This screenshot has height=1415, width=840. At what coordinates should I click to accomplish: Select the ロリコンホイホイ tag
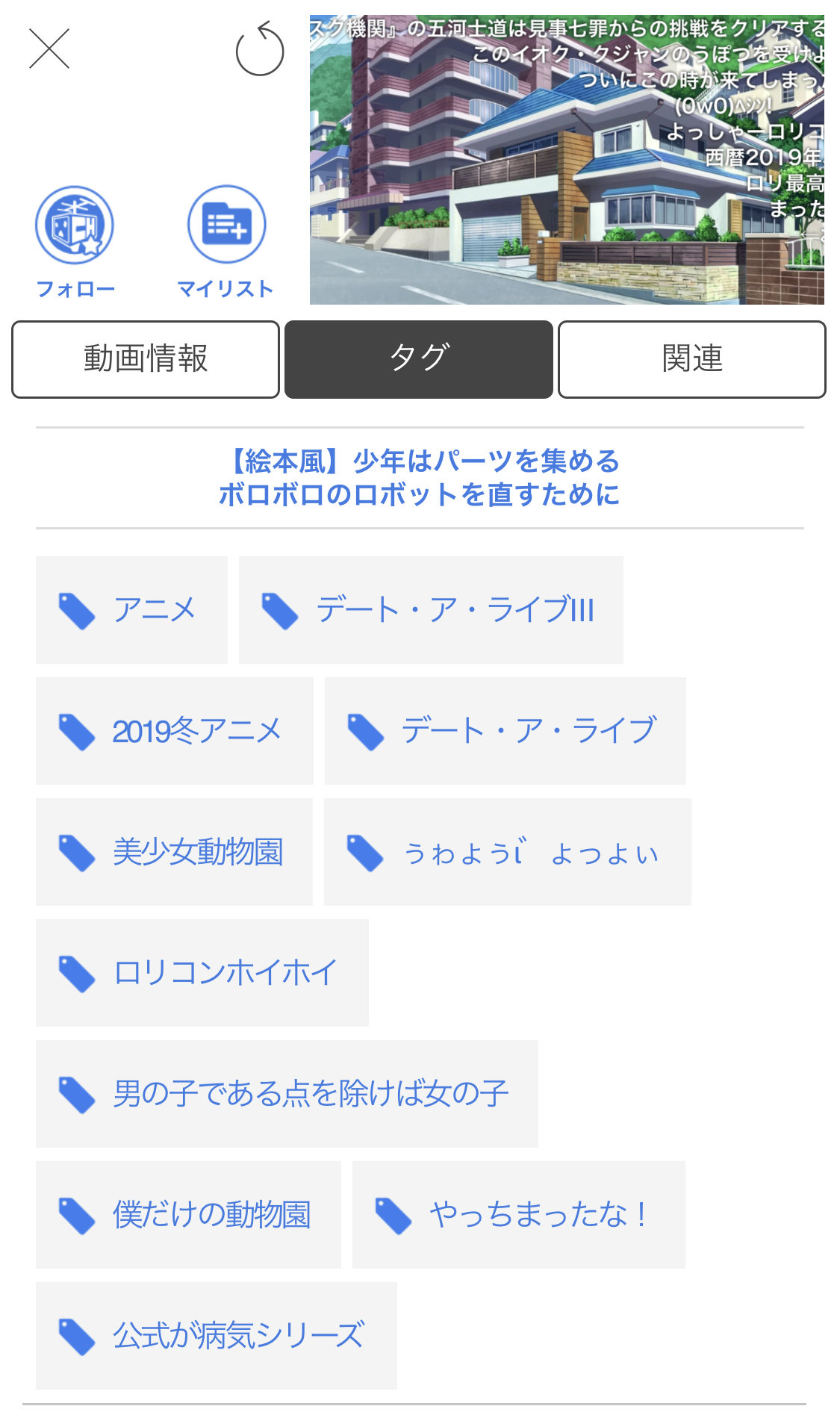[x=202, y=973]
